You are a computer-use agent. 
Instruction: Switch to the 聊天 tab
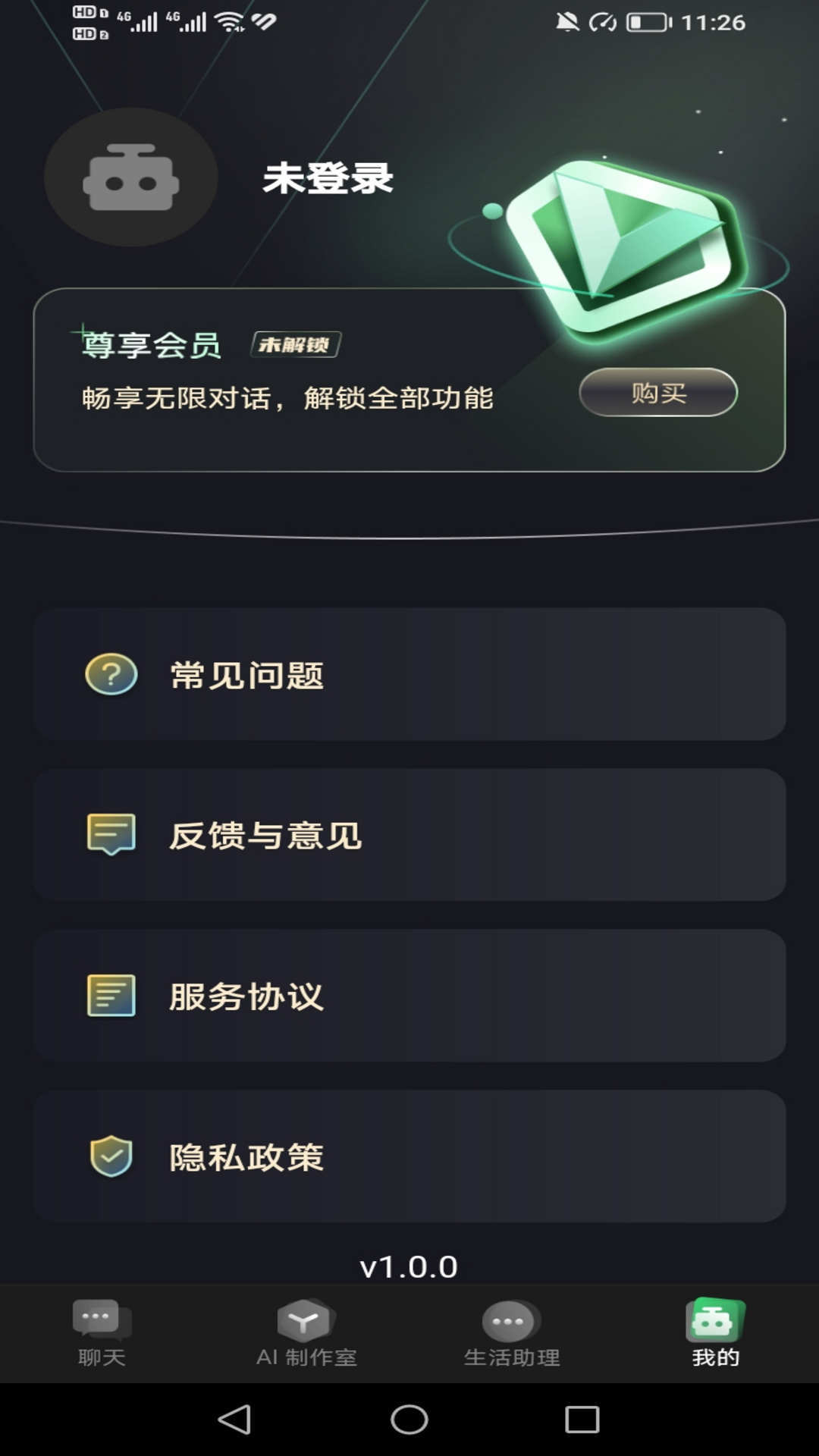(102, 1334)
